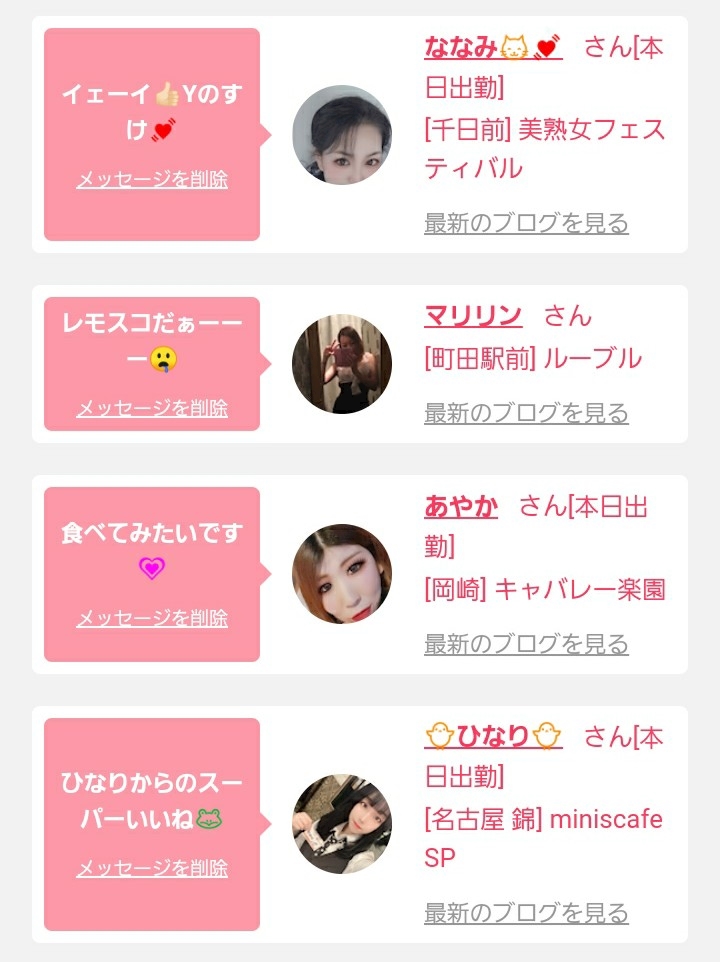Delete the 食べてみたいです message
Viewport: 720px width, 962px height.
tap(152, 619)
